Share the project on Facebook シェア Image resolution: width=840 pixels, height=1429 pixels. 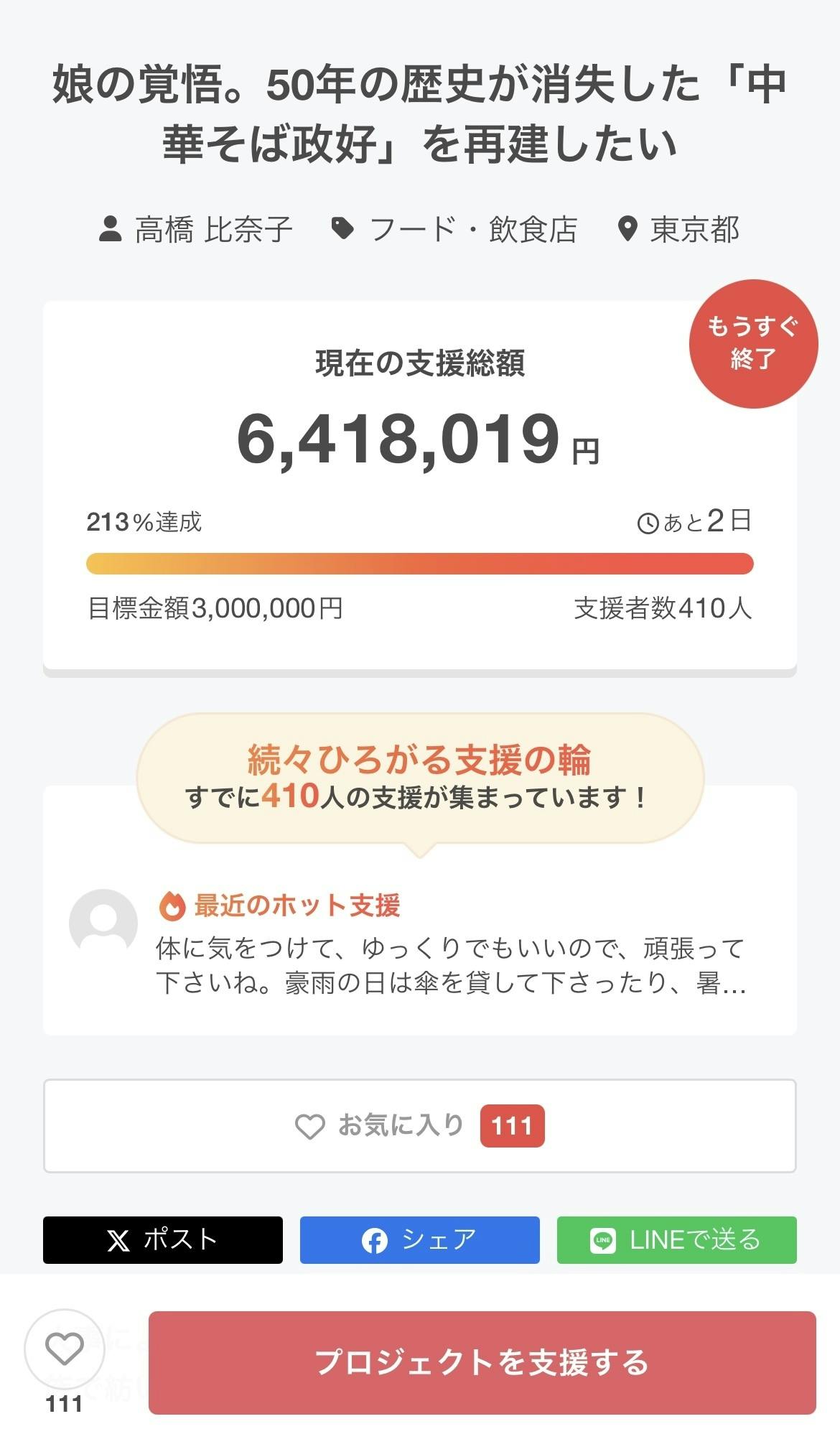(419, 1240)
